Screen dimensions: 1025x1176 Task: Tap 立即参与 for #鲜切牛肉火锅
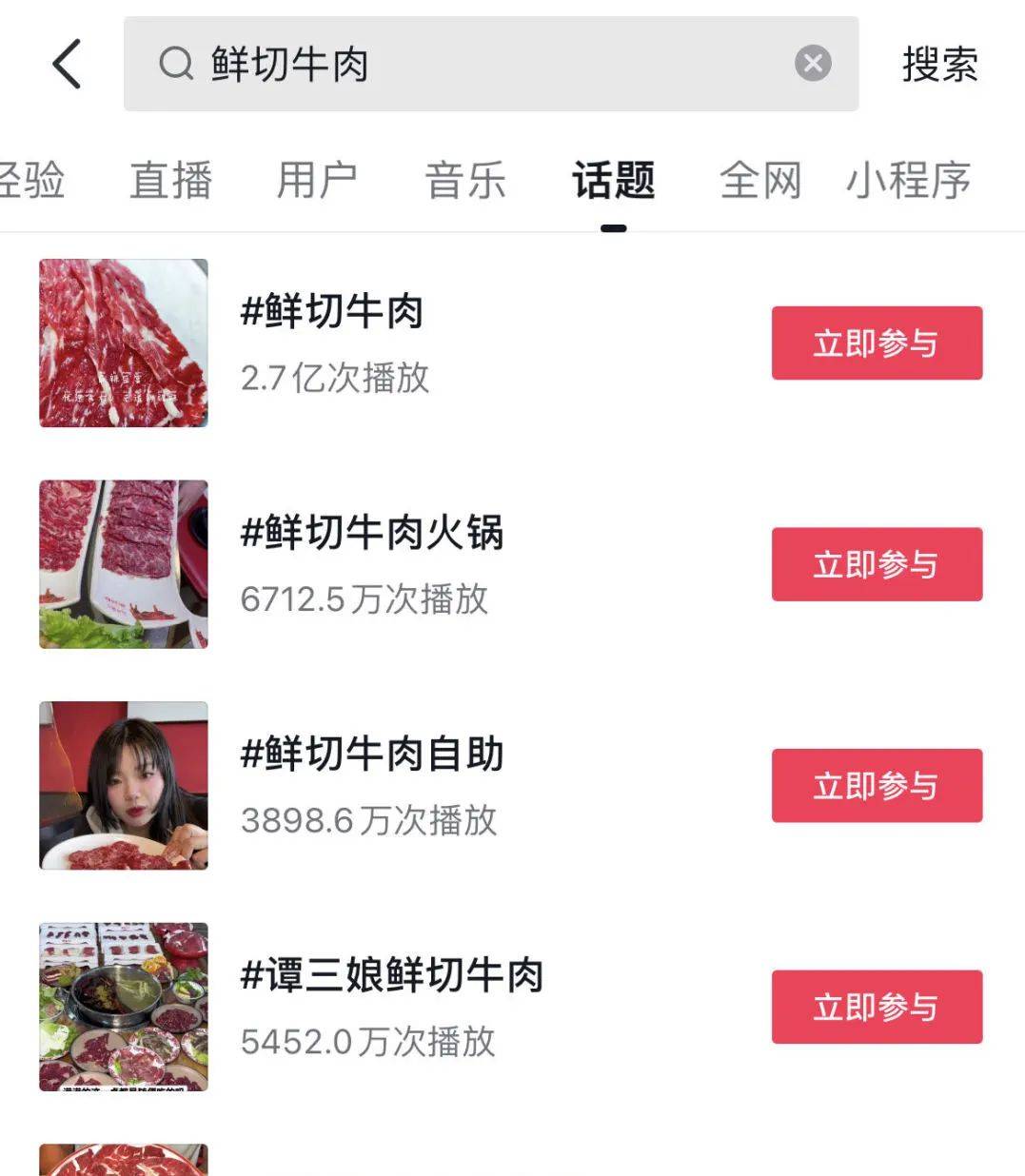pyautogui.click(x=877, y=564)
